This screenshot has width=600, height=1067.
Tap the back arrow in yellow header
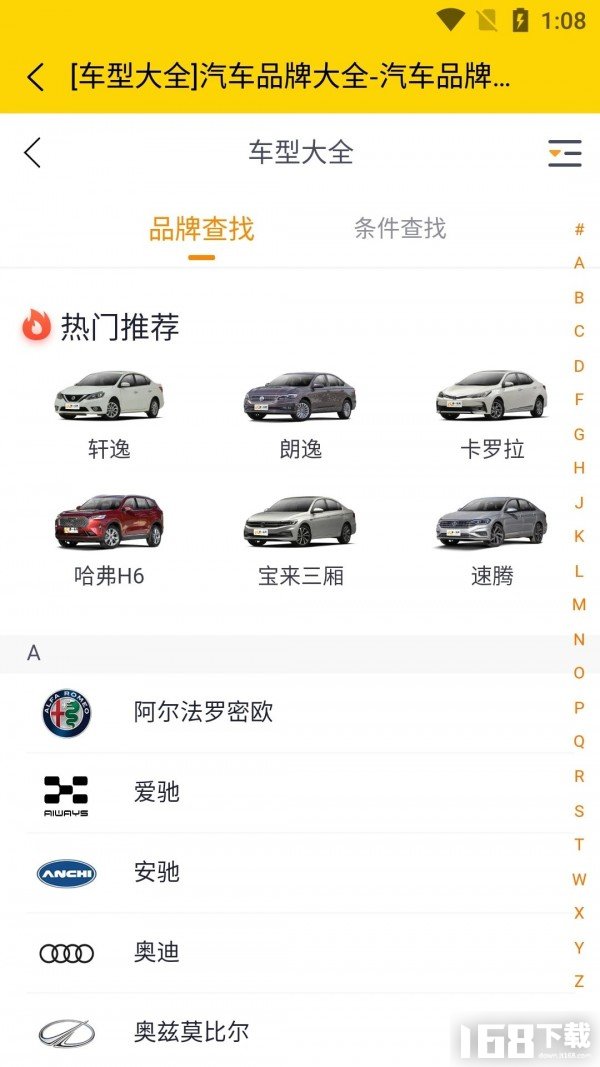click(36, 77)
